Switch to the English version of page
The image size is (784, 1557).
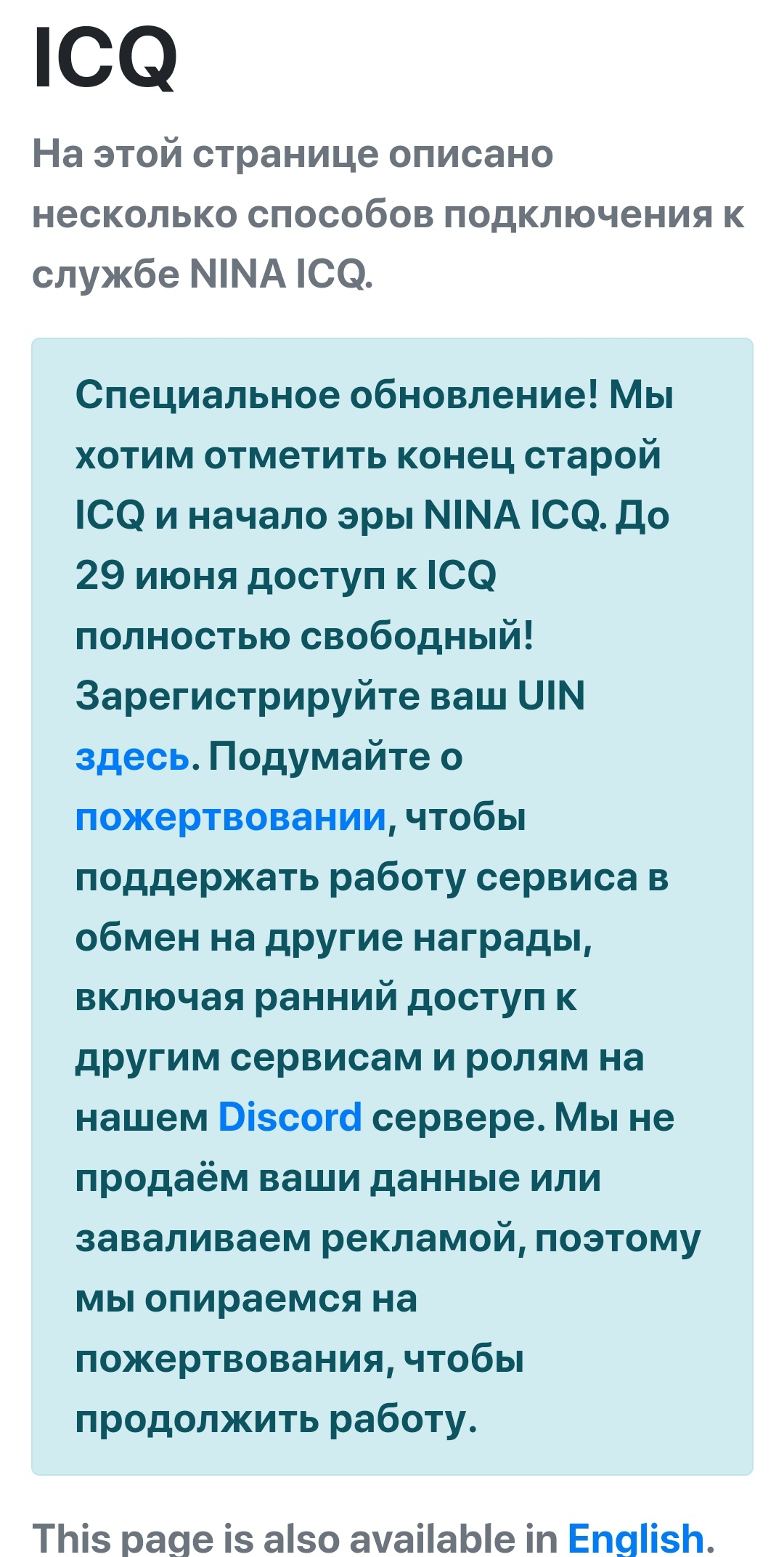(635, 1539)
